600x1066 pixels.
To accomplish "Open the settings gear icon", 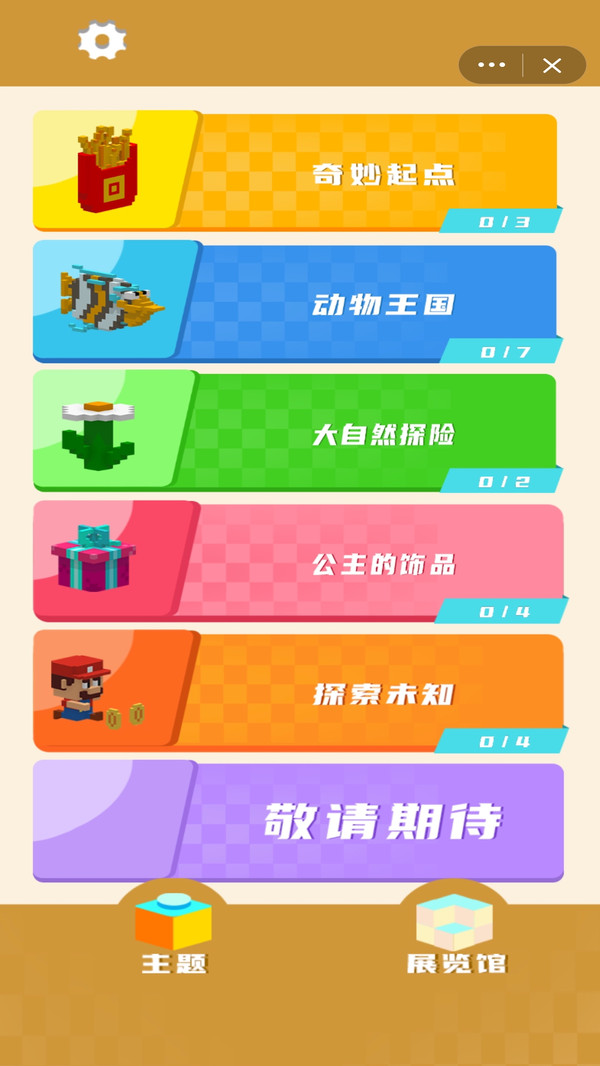I will pos(102,41).
